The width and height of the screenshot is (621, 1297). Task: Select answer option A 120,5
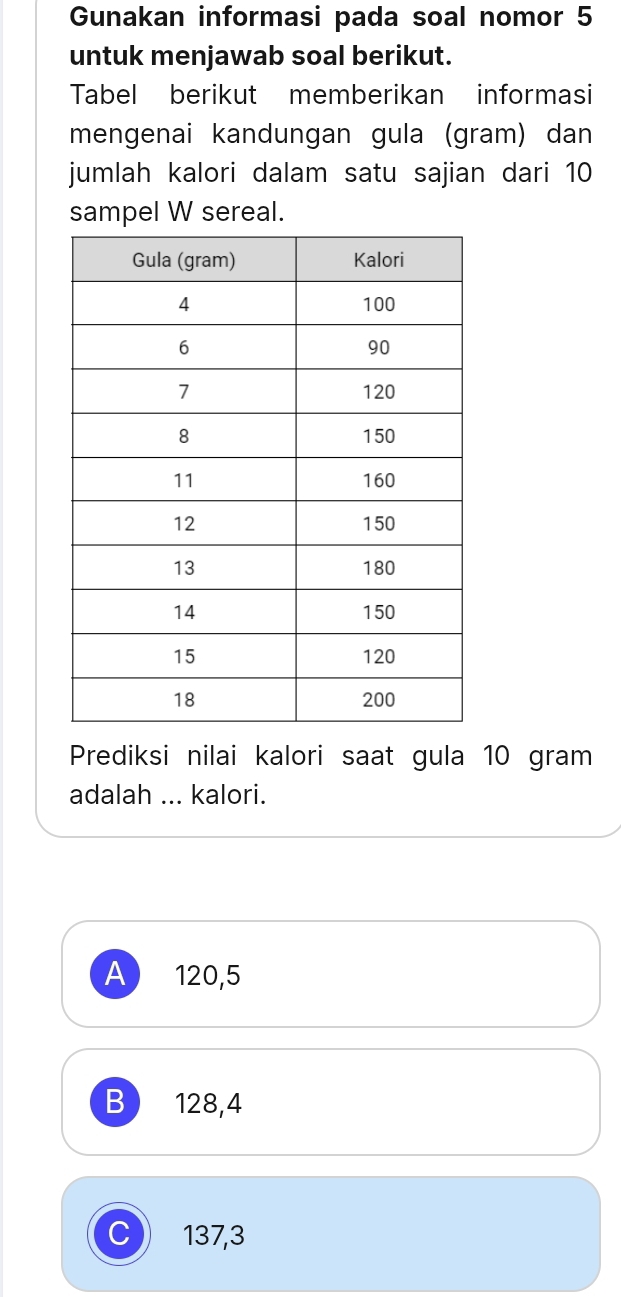330,974
